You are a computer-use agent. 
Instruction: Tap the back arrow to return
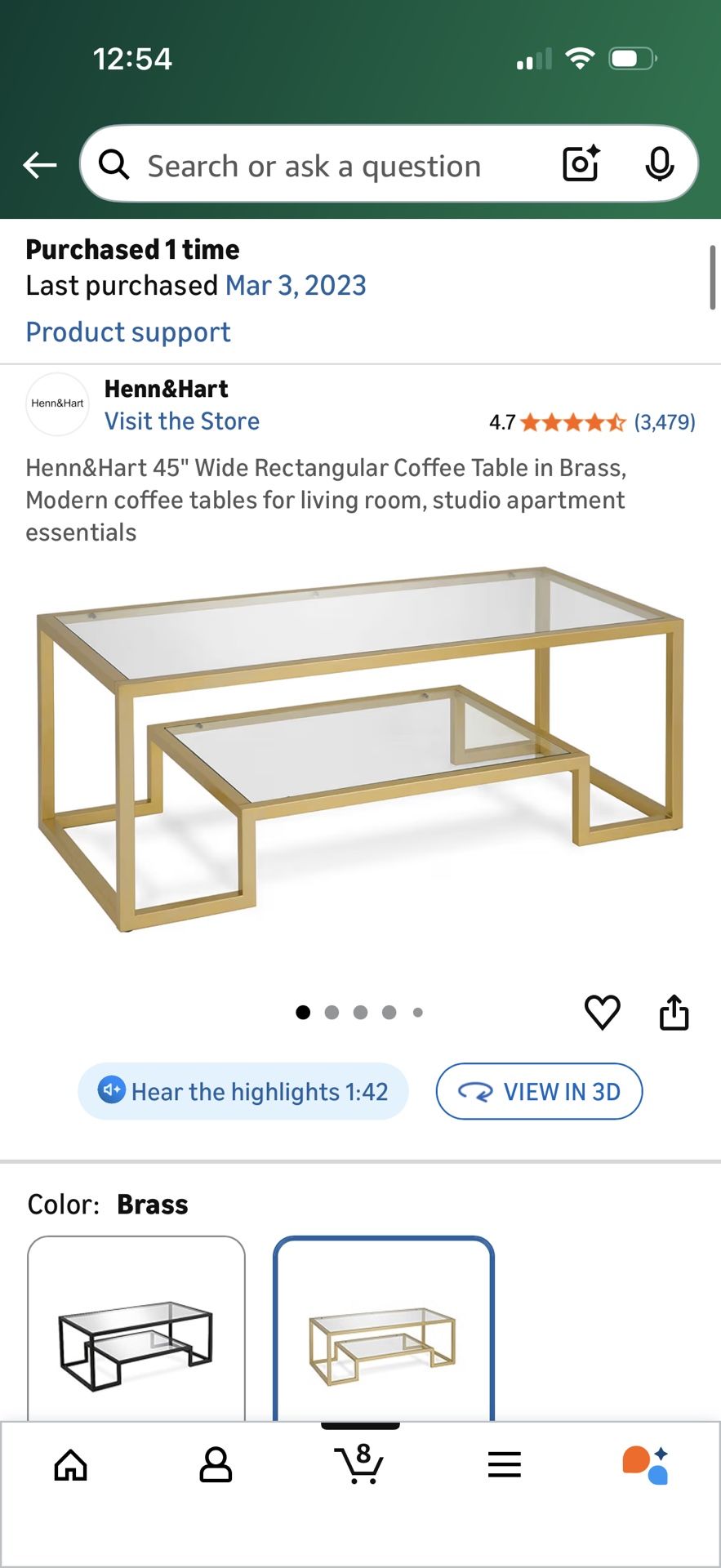(x=38, y=164)
